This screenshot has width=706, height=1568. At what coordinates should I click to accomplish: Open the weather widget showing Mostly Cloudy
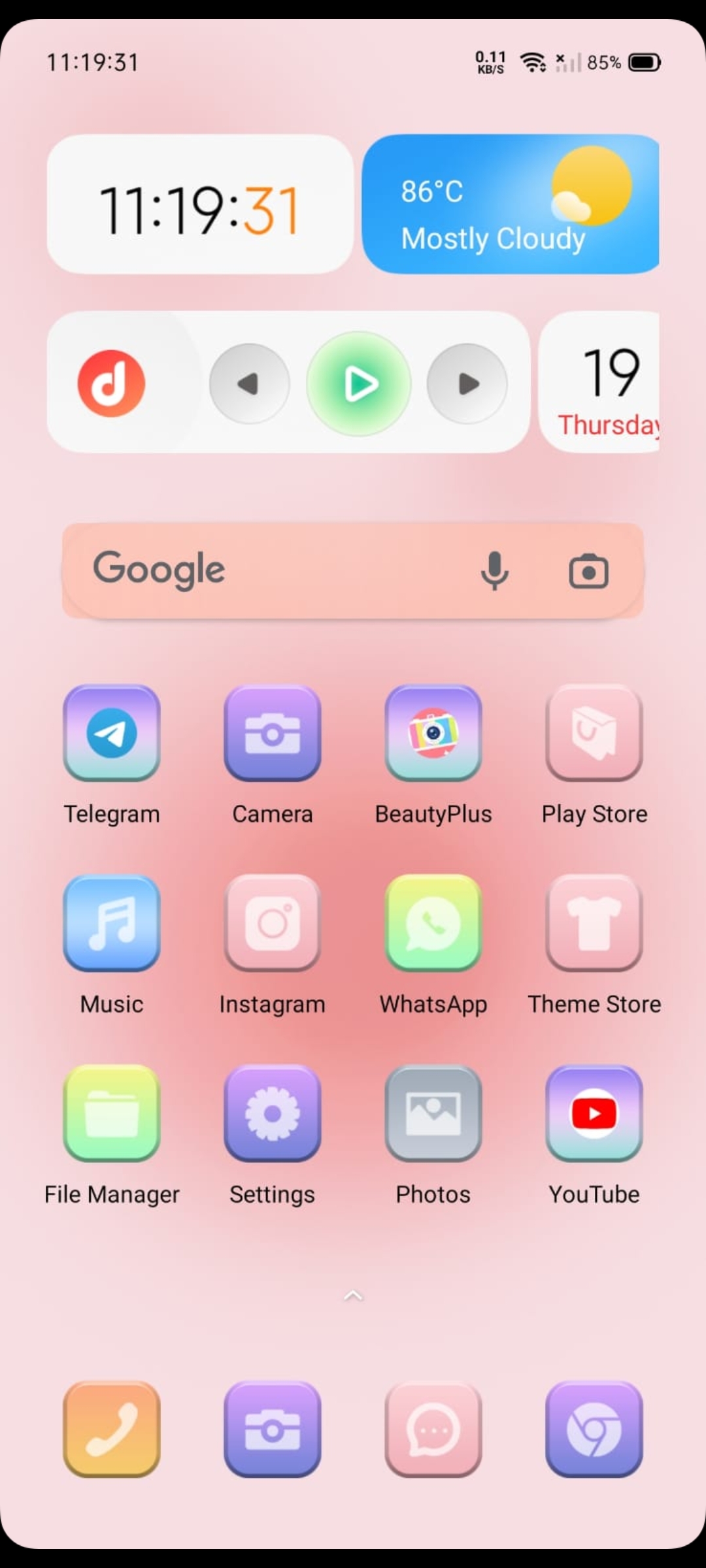coord(511,204)
